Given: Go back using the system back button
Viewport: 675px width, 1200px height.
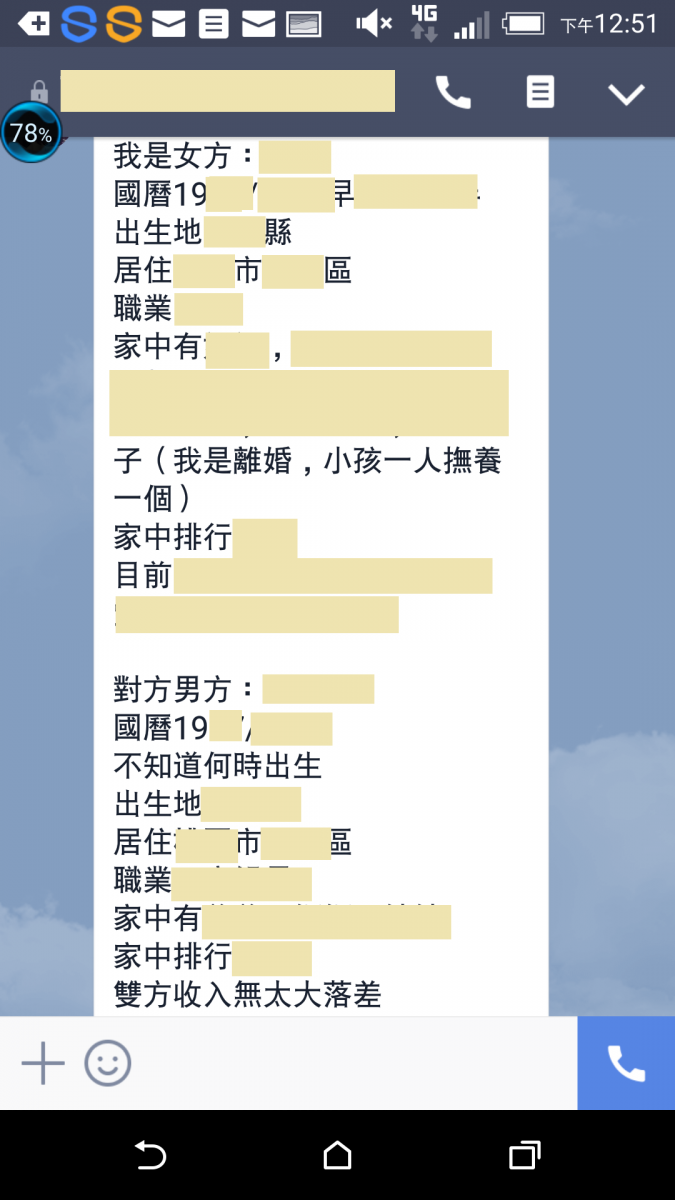Looking at the screenshot, I should 150,1156.
